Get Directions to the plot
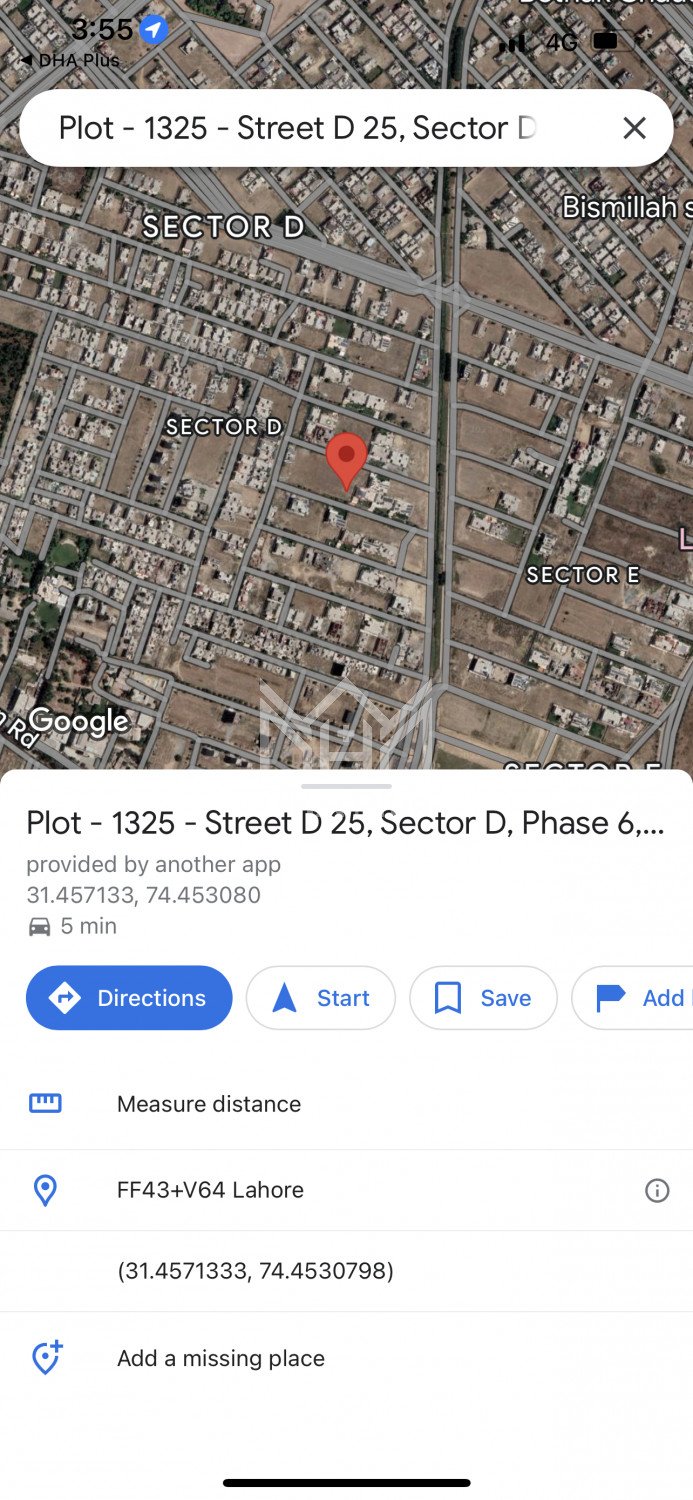Viewport: 693px width, 1500px height. [129, 998]
